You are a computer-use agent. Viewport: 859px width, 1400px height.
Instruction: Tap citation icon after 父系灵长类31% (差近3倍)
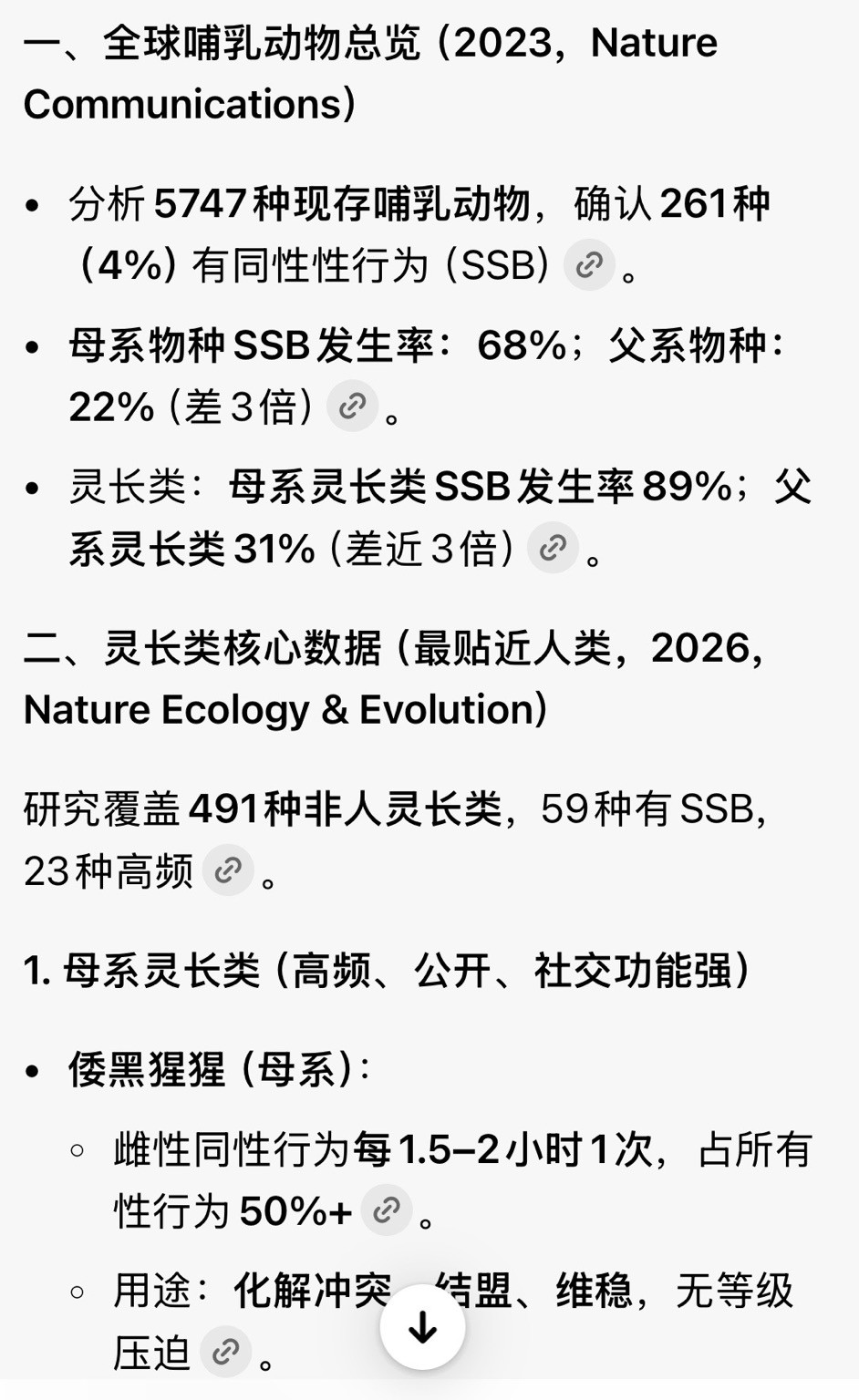tap(553, 549)
